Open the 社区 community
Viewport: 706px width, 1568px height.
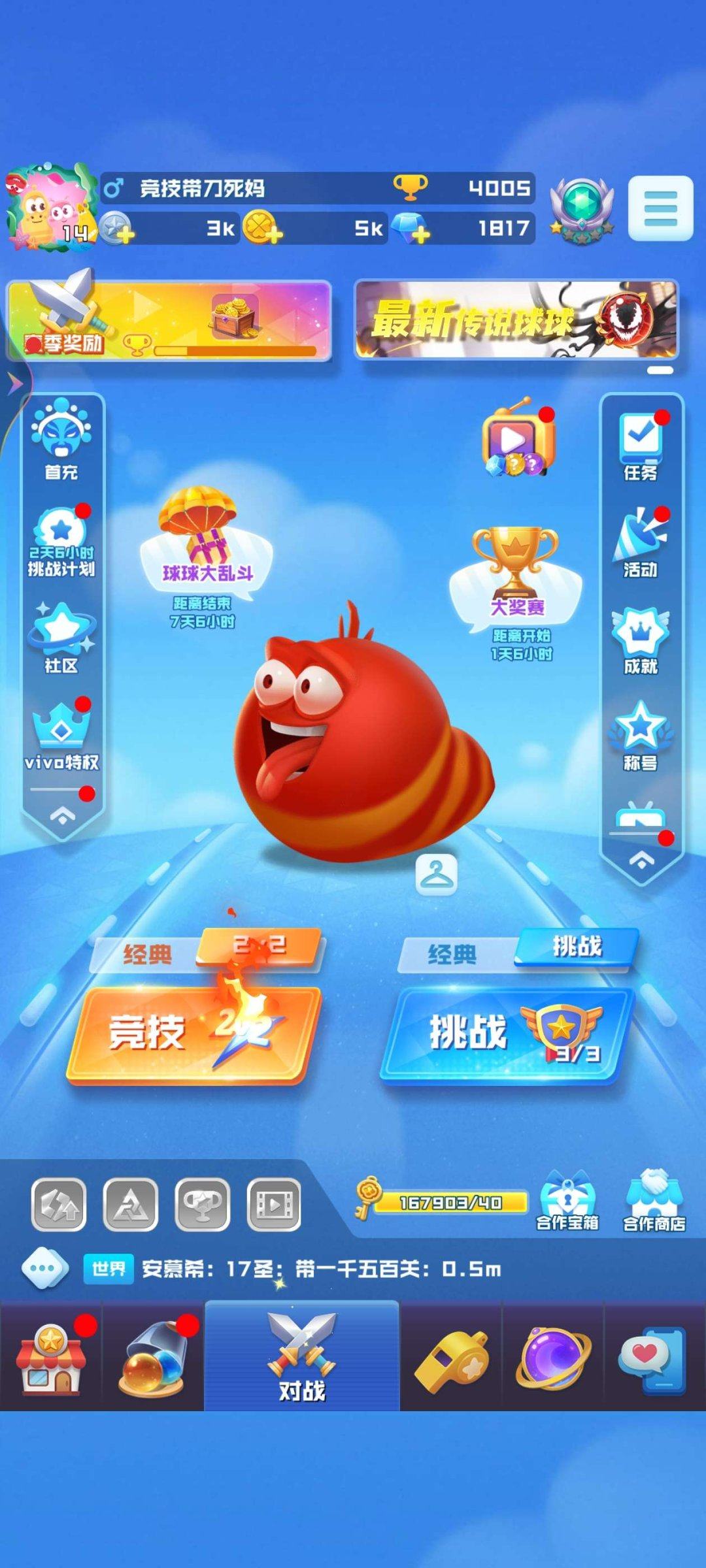tap(61, 638)
